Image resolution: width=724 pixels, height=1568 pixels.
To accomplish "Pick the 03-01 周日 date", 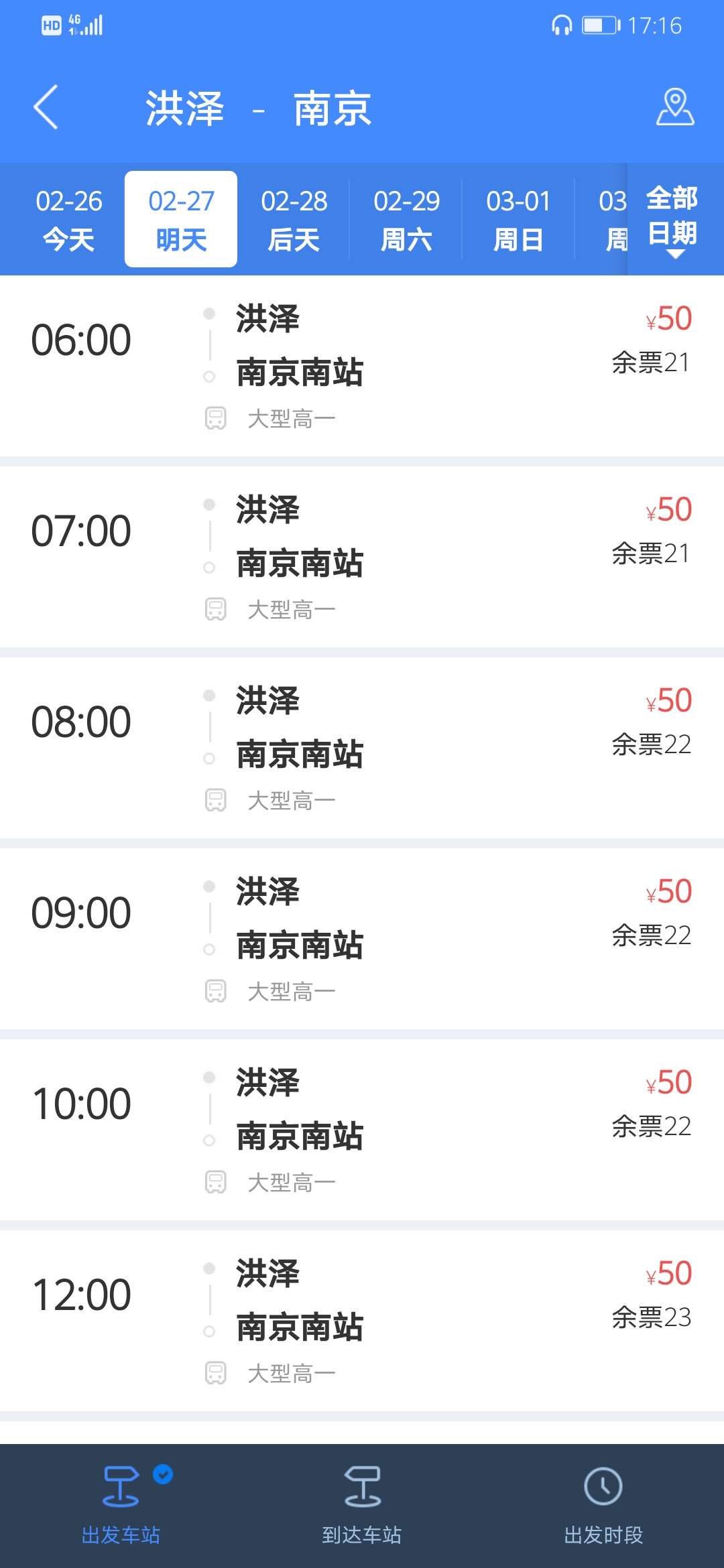I will click(518, 220).
